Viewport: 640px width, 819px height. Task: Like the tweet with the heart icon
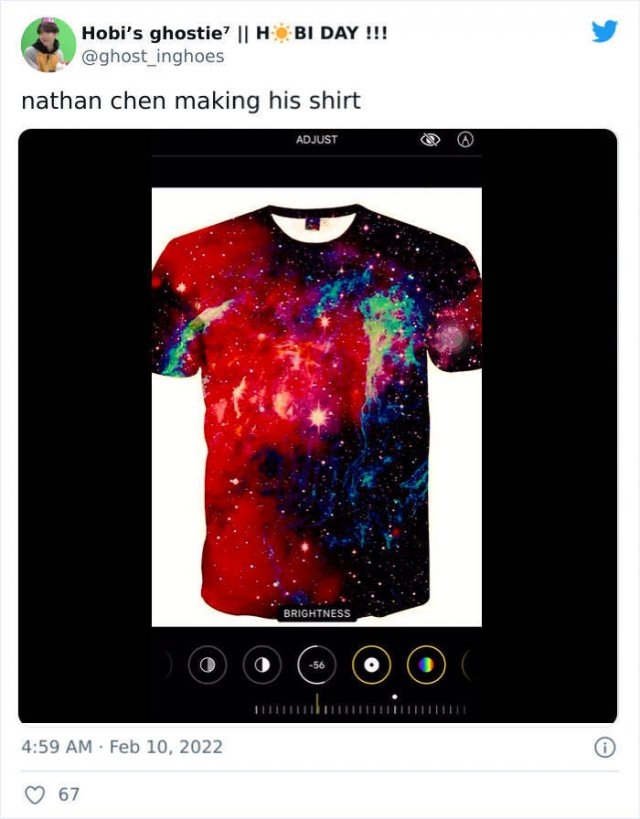pyautogui.click(x=35, y=795)
